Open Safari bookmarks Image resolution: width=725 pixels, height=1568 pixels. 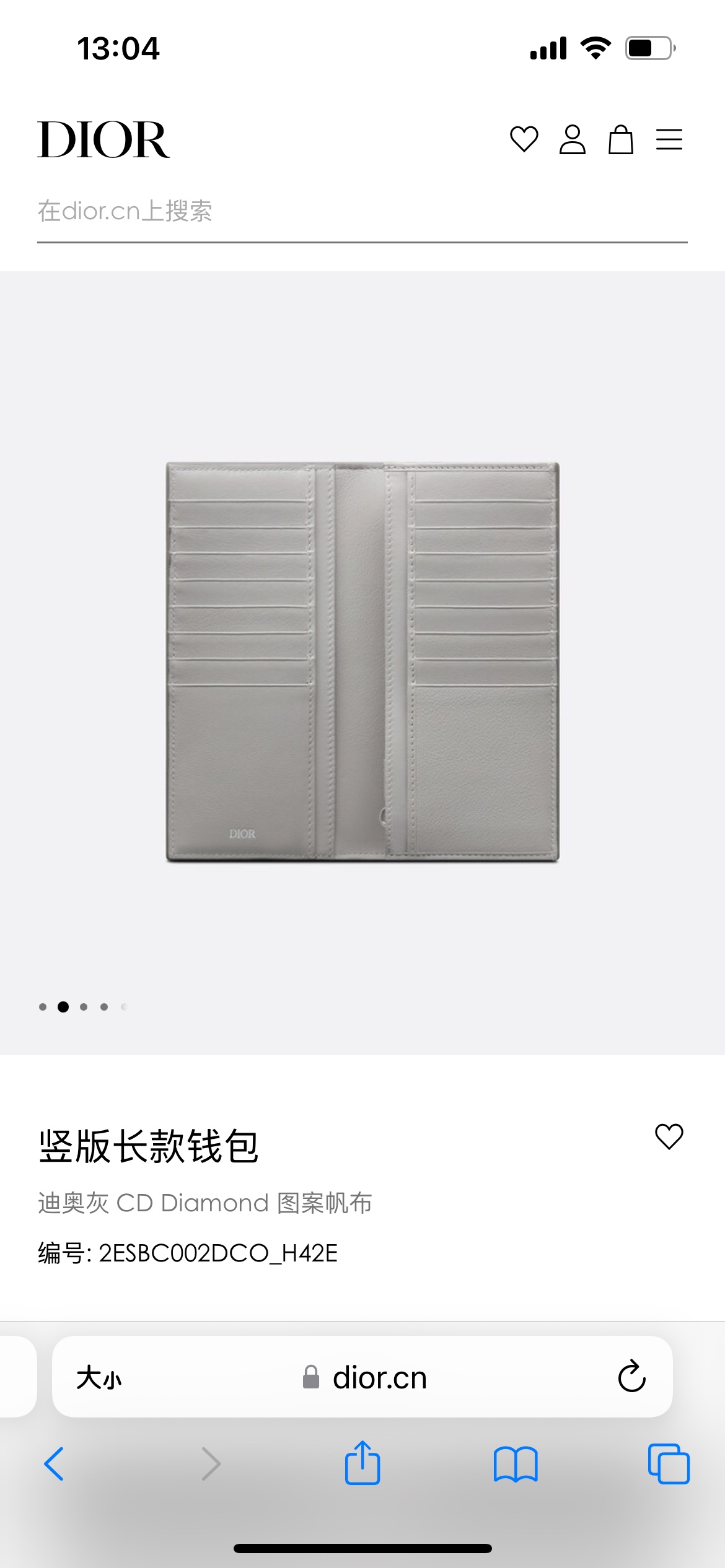pos(516,1464)
